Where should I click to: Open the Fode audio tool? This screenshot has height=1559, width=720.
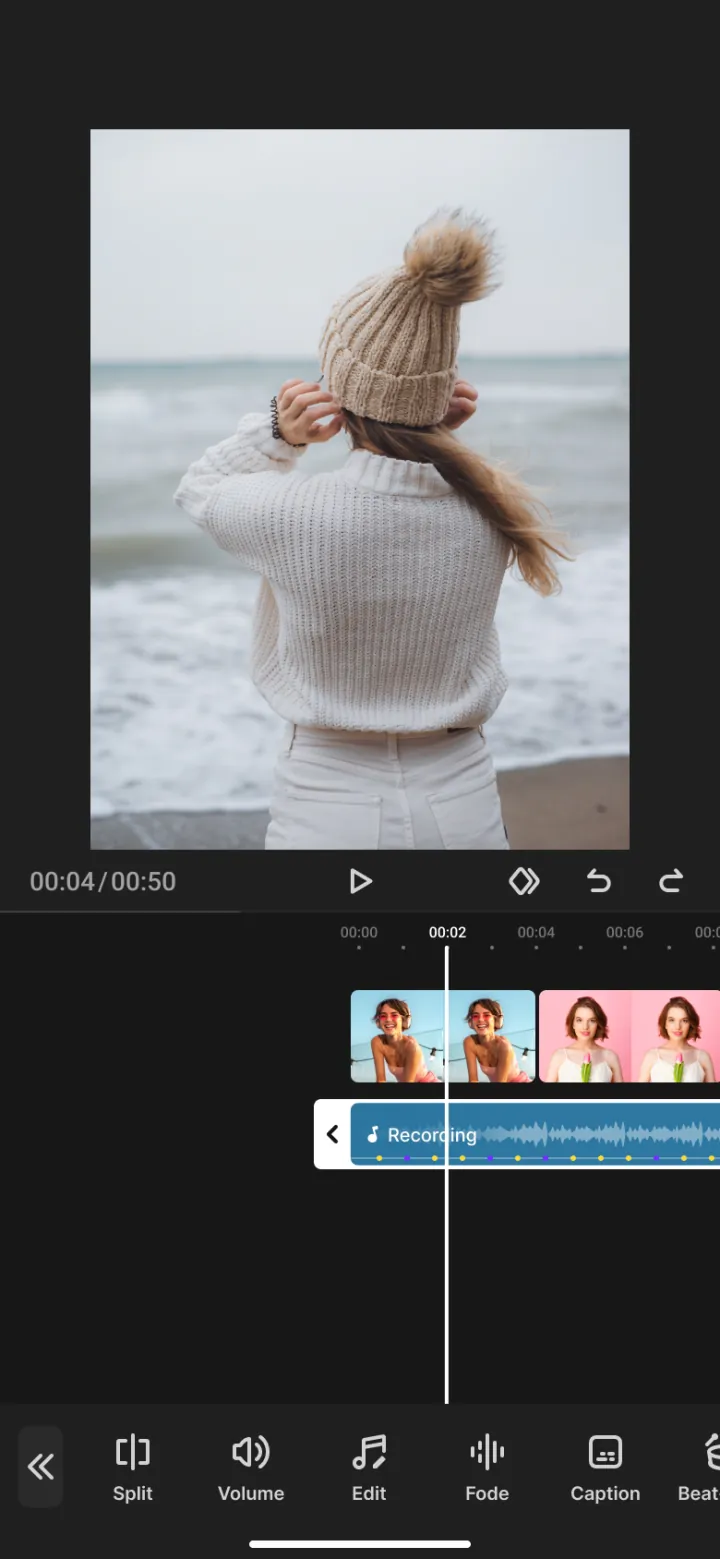[x=487, y=1468]
